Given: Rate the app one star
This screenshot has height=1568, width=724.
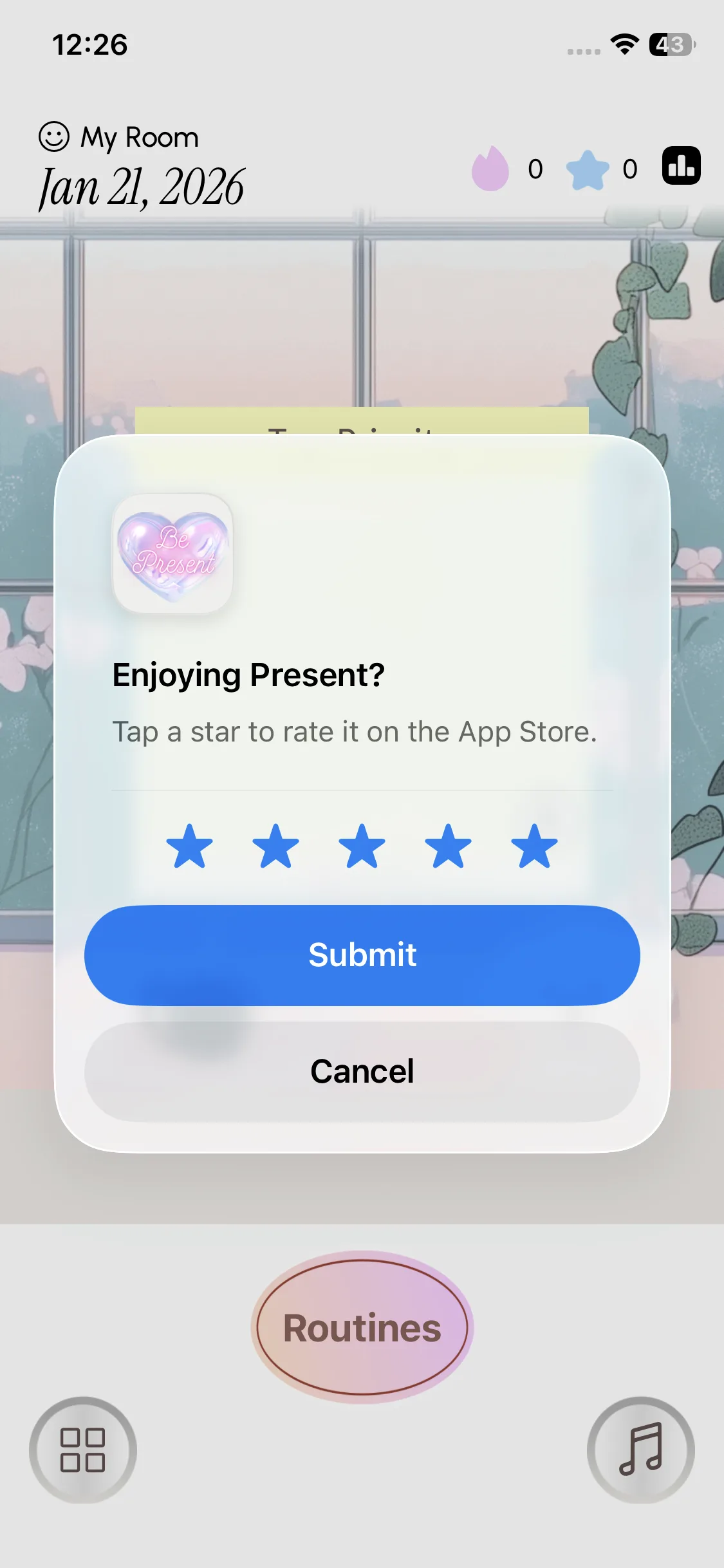Looking at the screenshot, I should point(189,846).
